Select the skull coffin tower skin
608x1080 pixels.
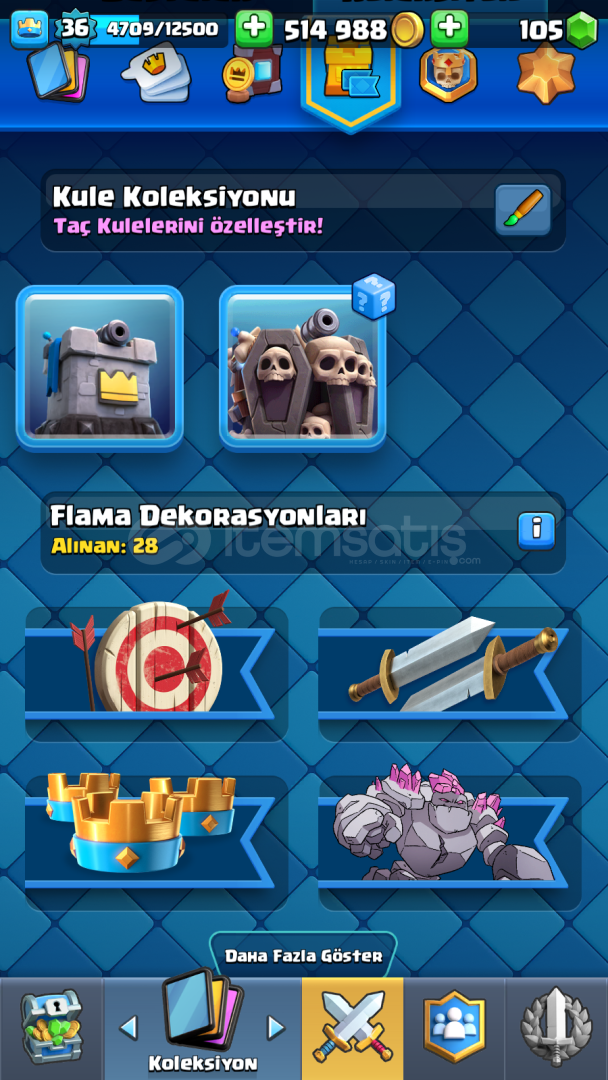point(302,367)
